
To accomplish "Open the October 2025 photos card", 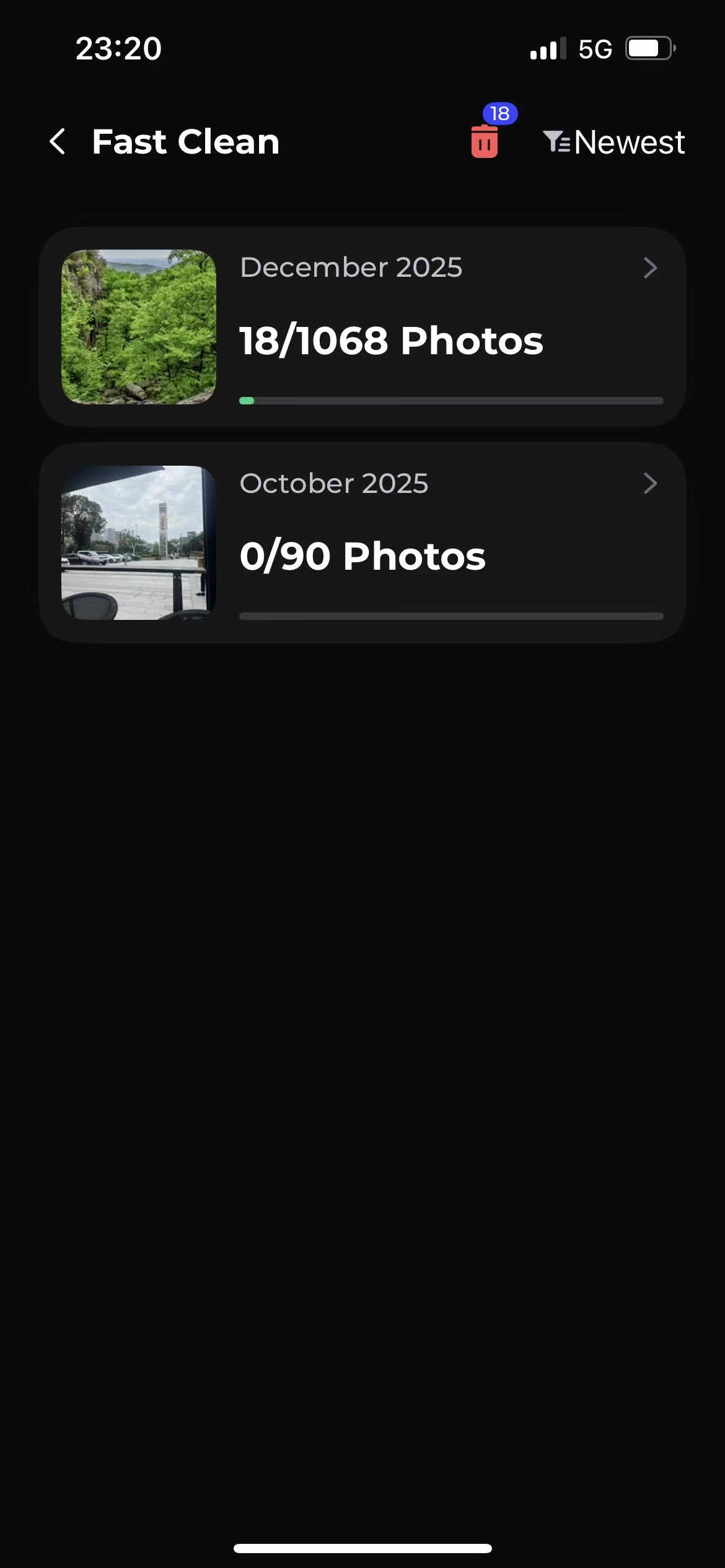I will coord(362,542).
